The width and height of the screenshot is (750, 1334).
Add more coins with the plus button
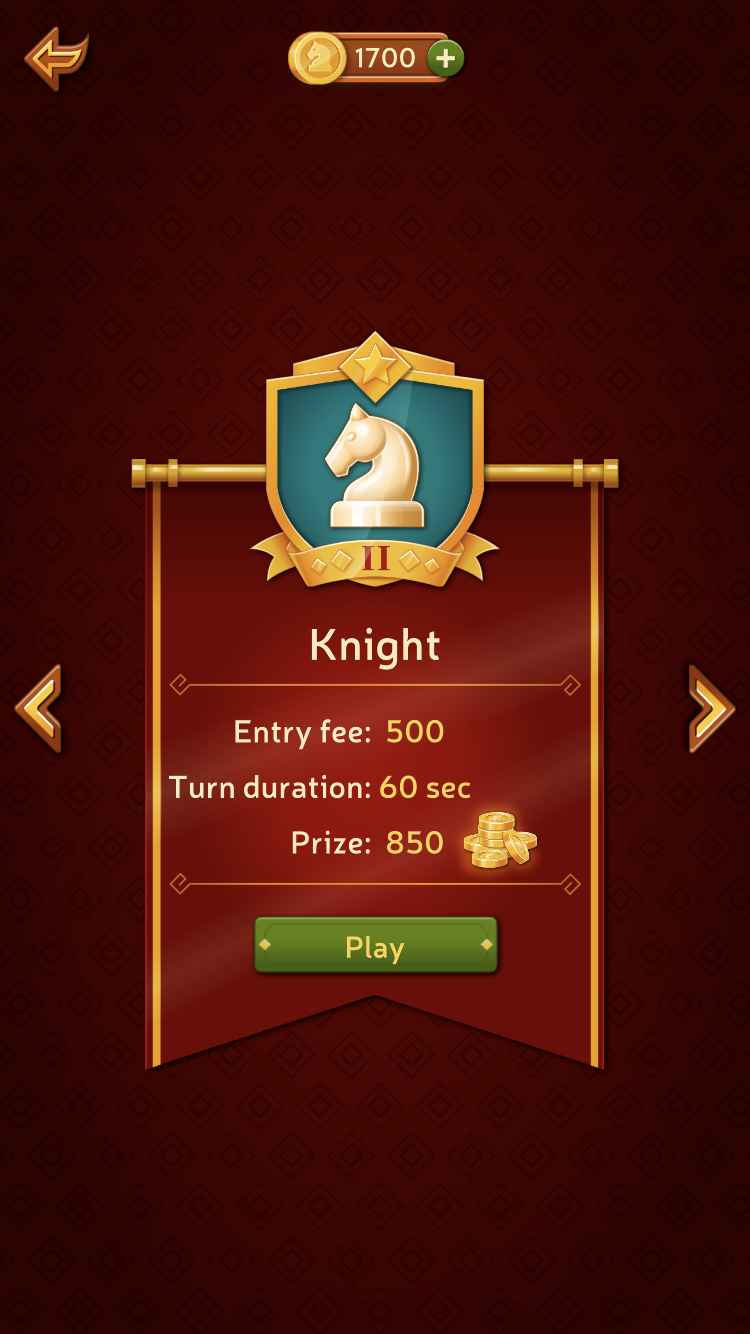pos(445,58)
